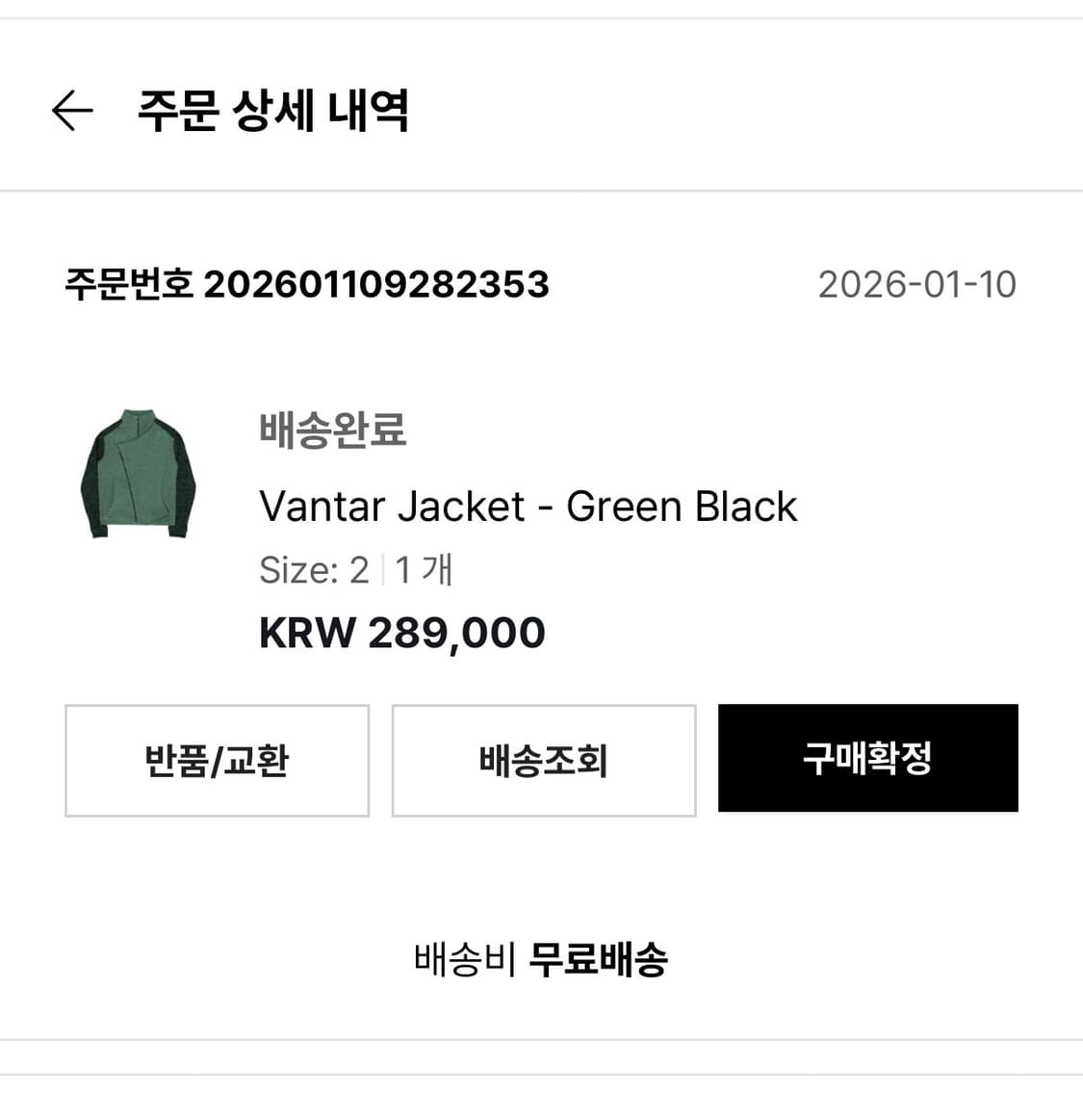This screenshot has height=1120, width=1083.
Task: Click the 반품/교환 return/exchange button
Action: click(x=217, y=760)
